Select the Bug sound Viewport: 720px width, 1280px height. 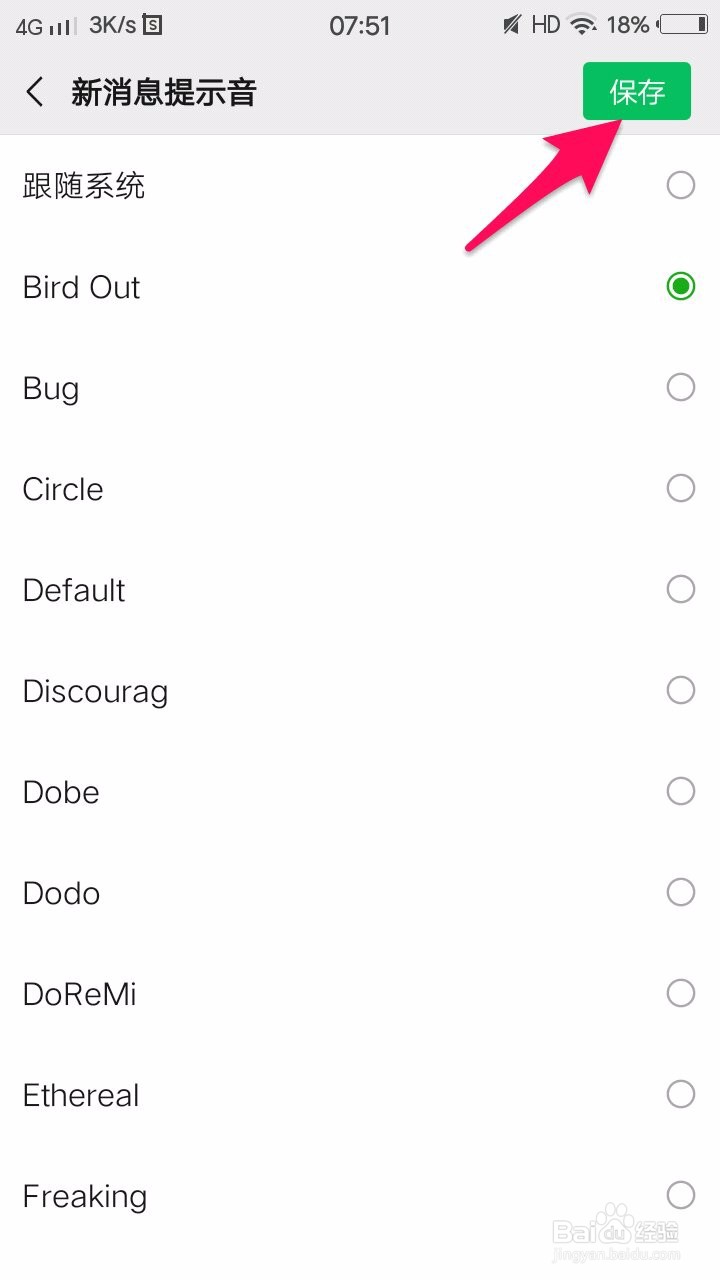[360, 388]
